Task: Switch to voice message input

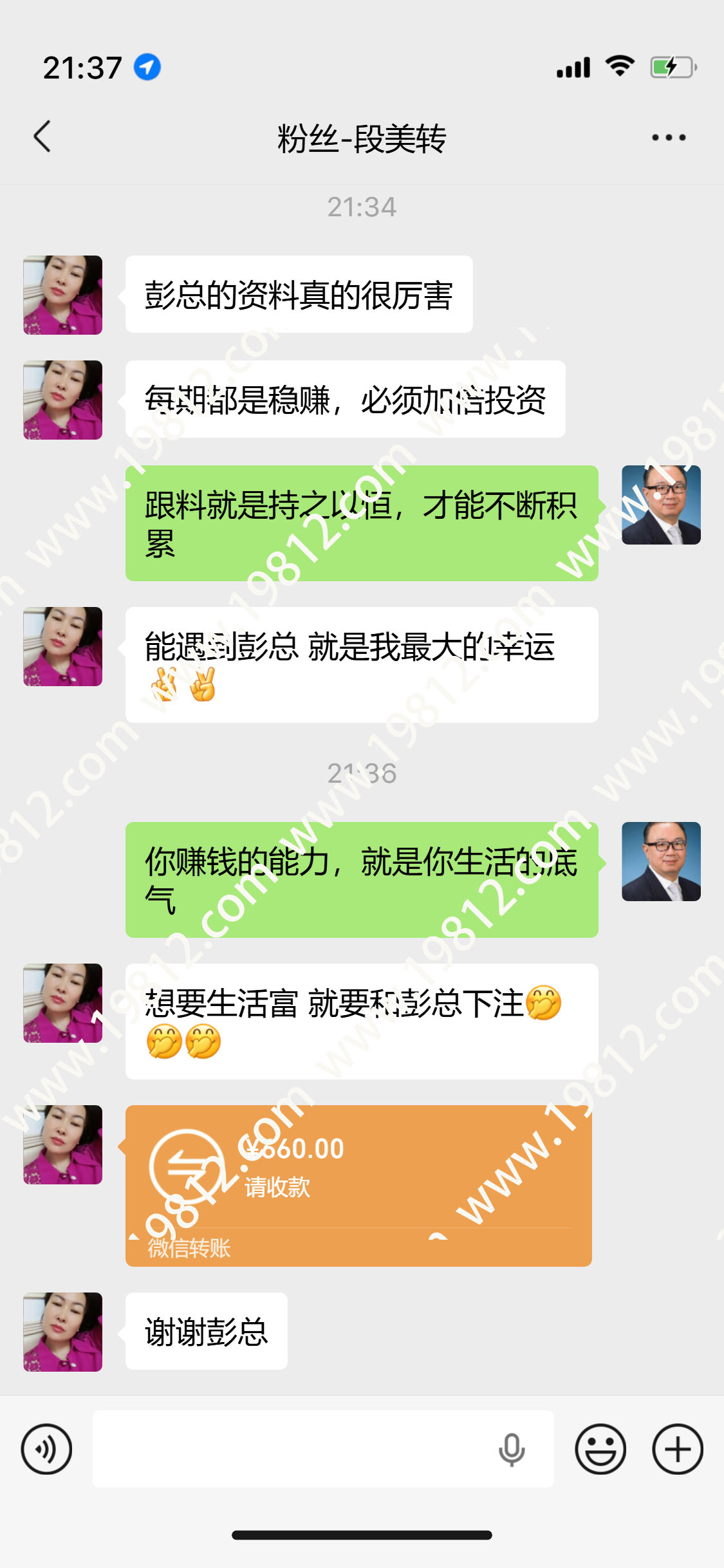Action: click(x=46, y=1449)
